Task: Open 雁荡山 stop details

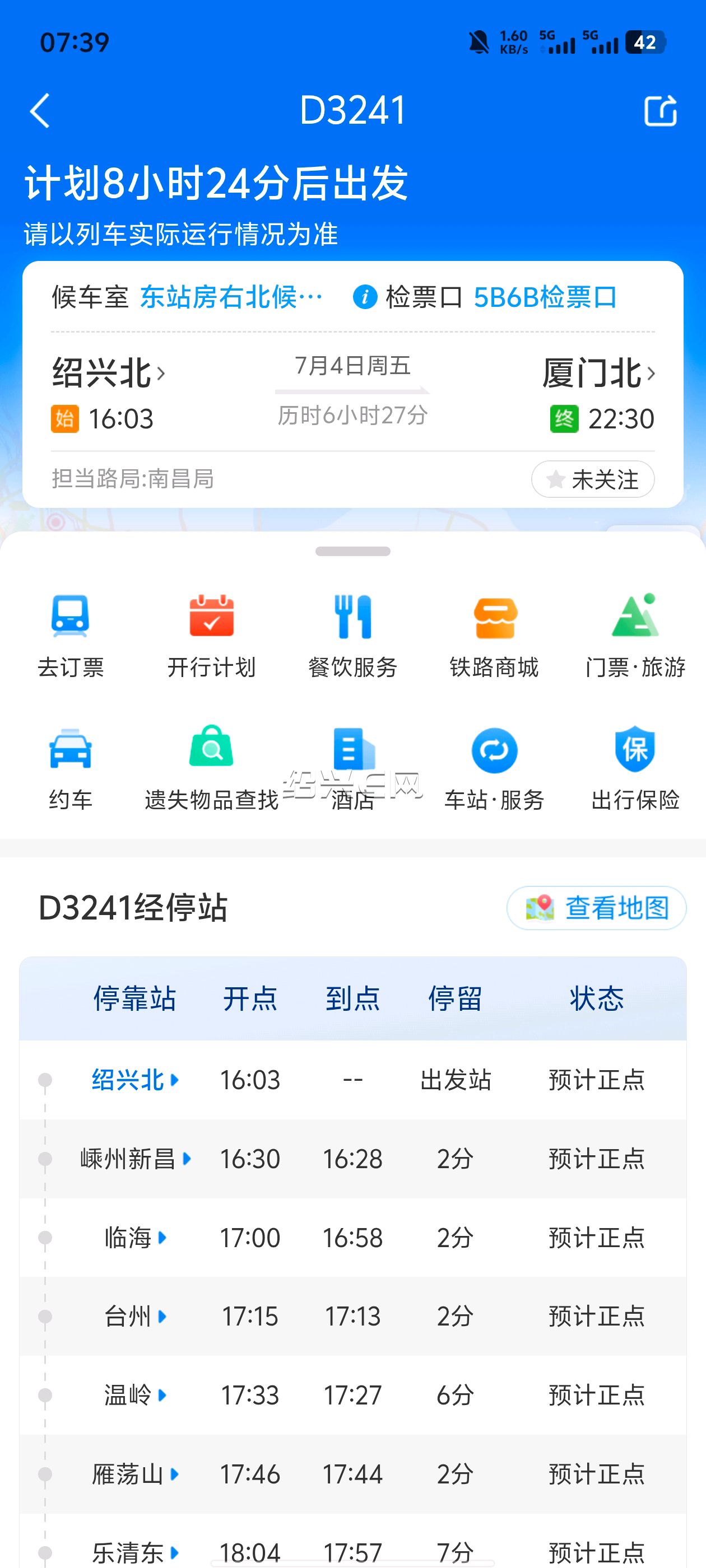Action: coord(136,1474)
